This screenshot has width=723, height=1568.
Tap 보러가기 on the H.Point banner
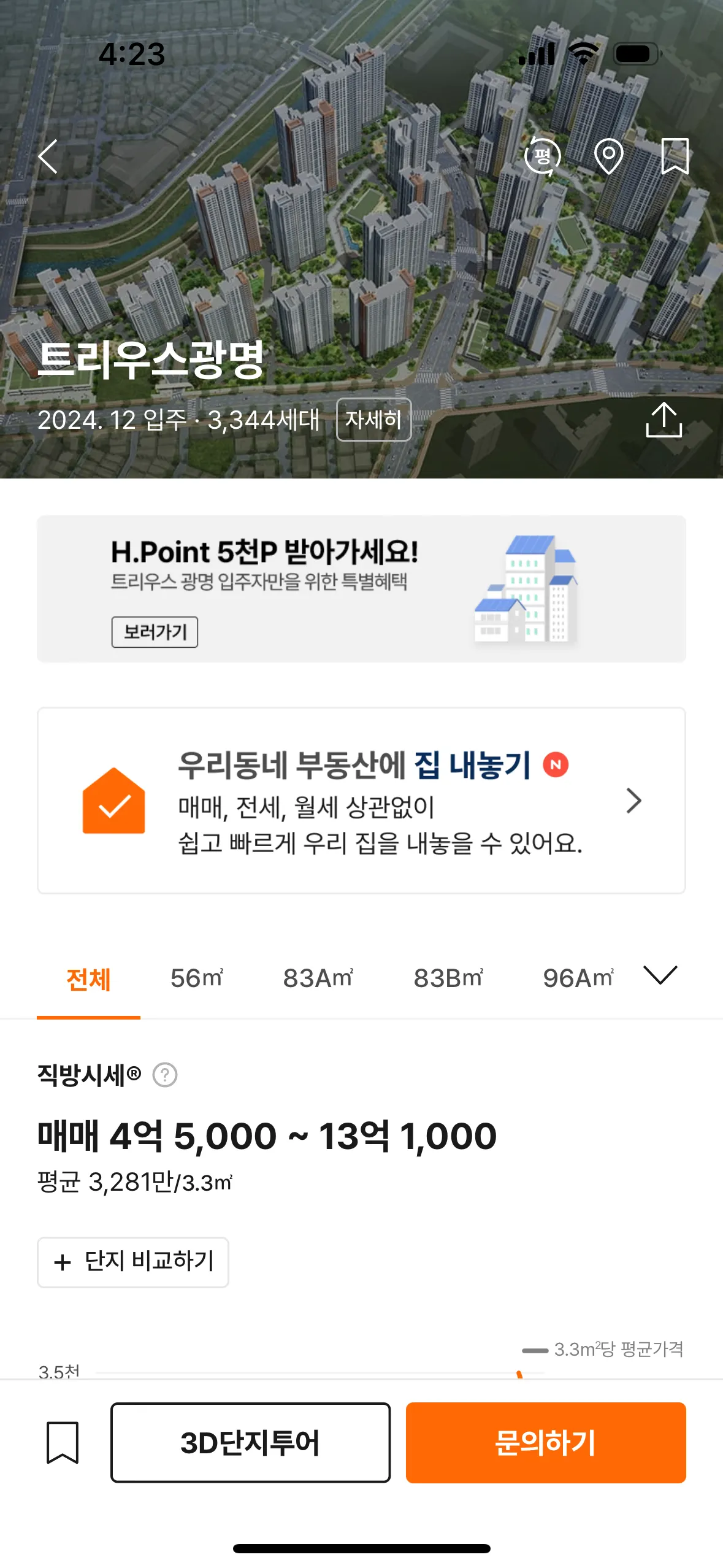pos(155,632)
